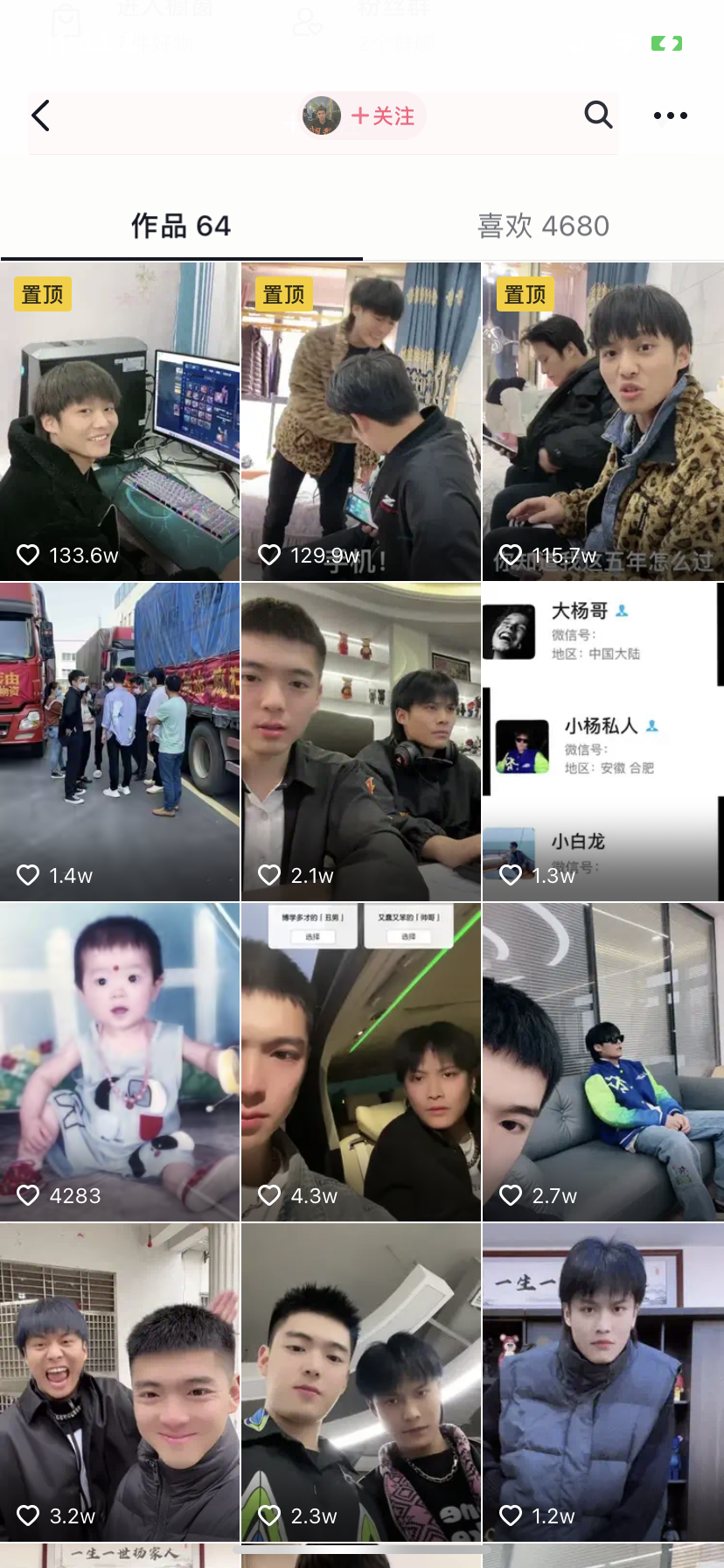This screenshot has width=724, height=1568.
Task: Play the truck video with 1.4w likes
Action: click(120, 742)
